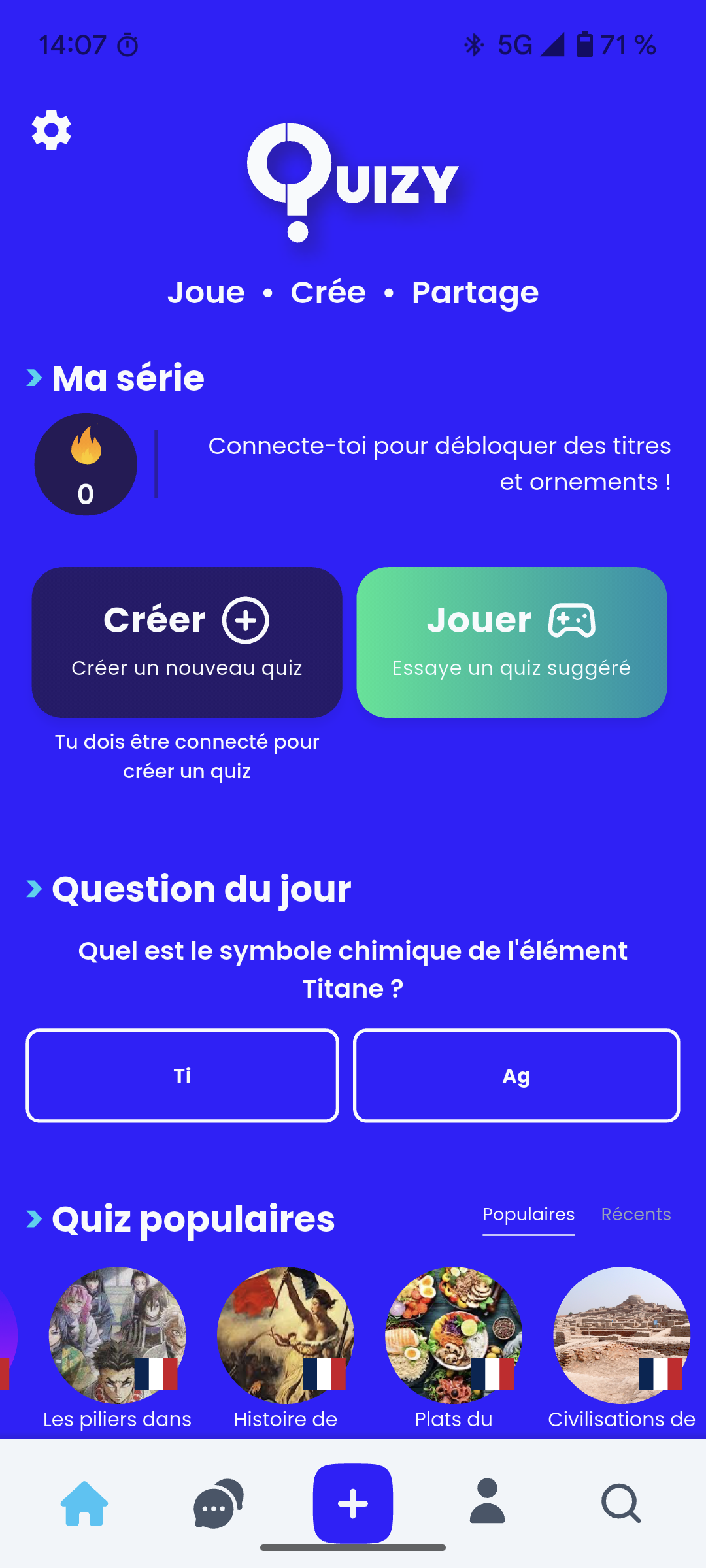This screenshot has width=706, height=1568.
Task: Tap Jouer to try a suggested quiz
Action: click(511, 642)
